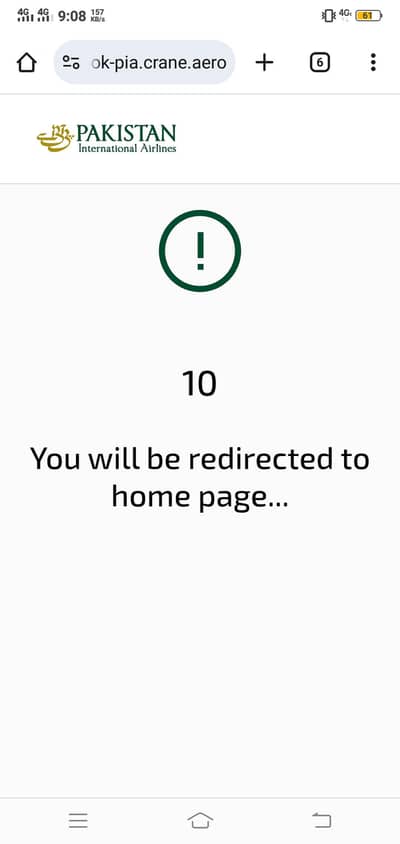
Task: Open the browser overflow menu
Action: point(373,62)
